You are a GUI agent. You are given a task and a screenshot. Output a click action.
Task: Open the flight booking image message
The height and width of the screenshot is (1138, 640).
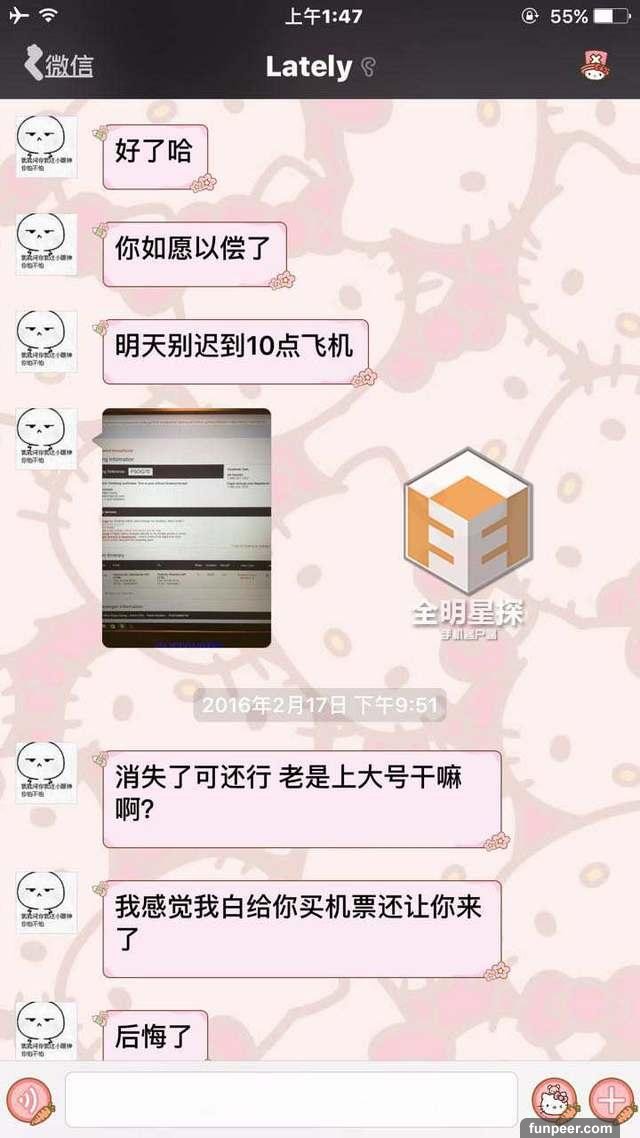click(x=186, y=527)
